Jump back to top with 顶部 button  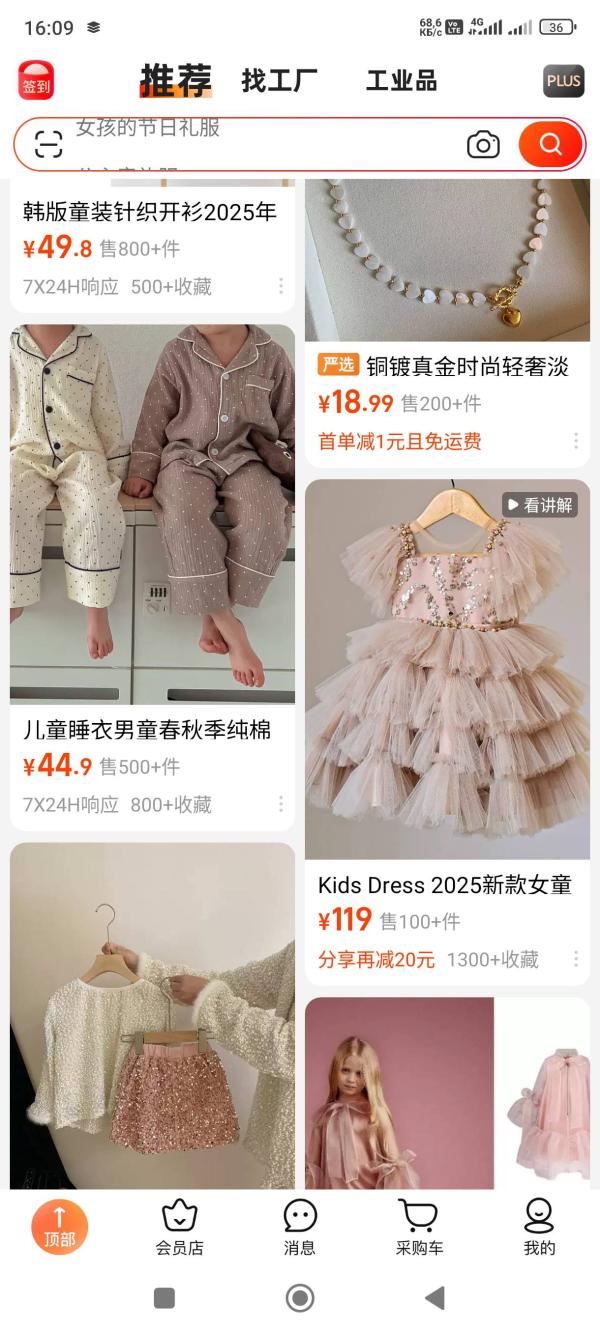coord(59,1227)
